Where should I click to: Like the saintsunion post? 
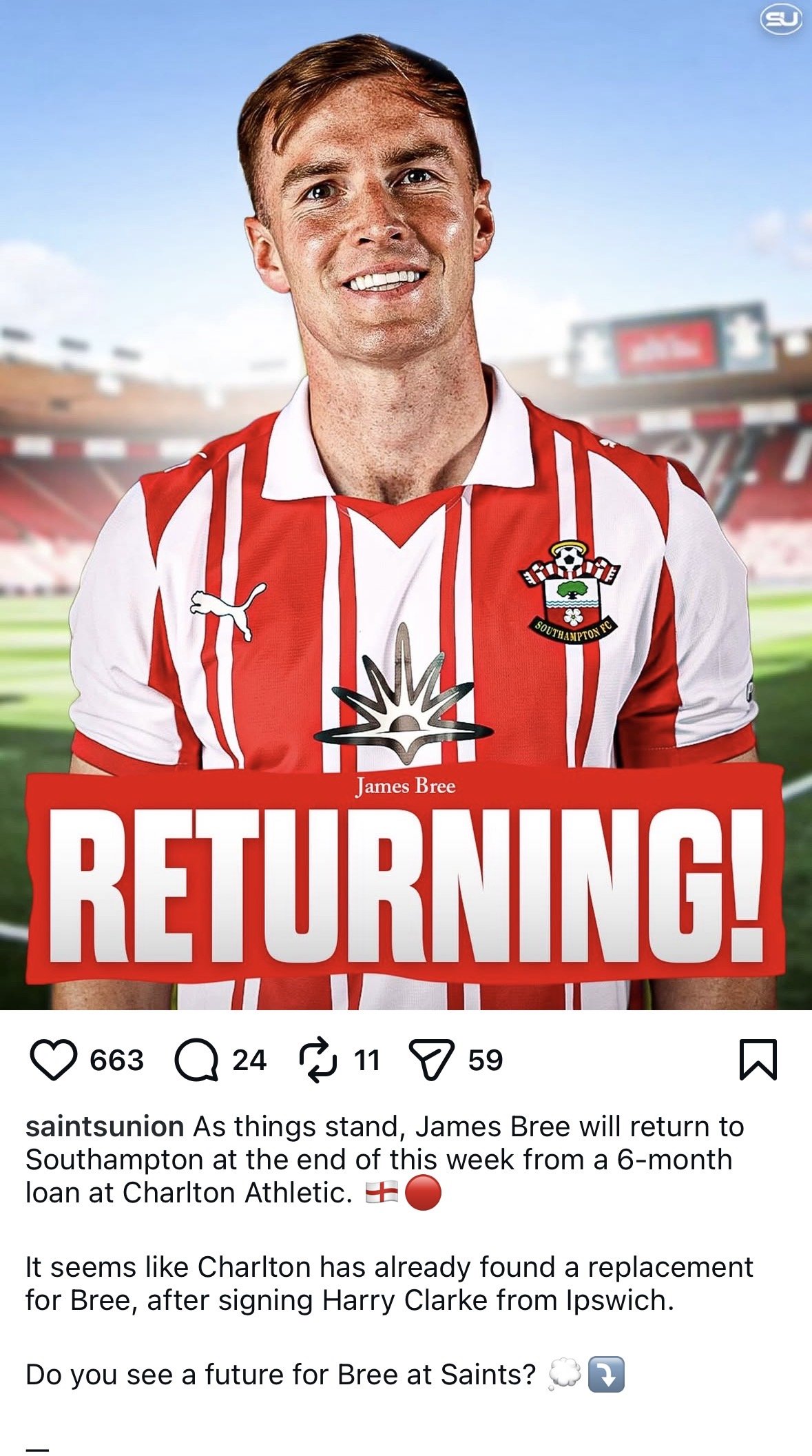pos(53,1060)
